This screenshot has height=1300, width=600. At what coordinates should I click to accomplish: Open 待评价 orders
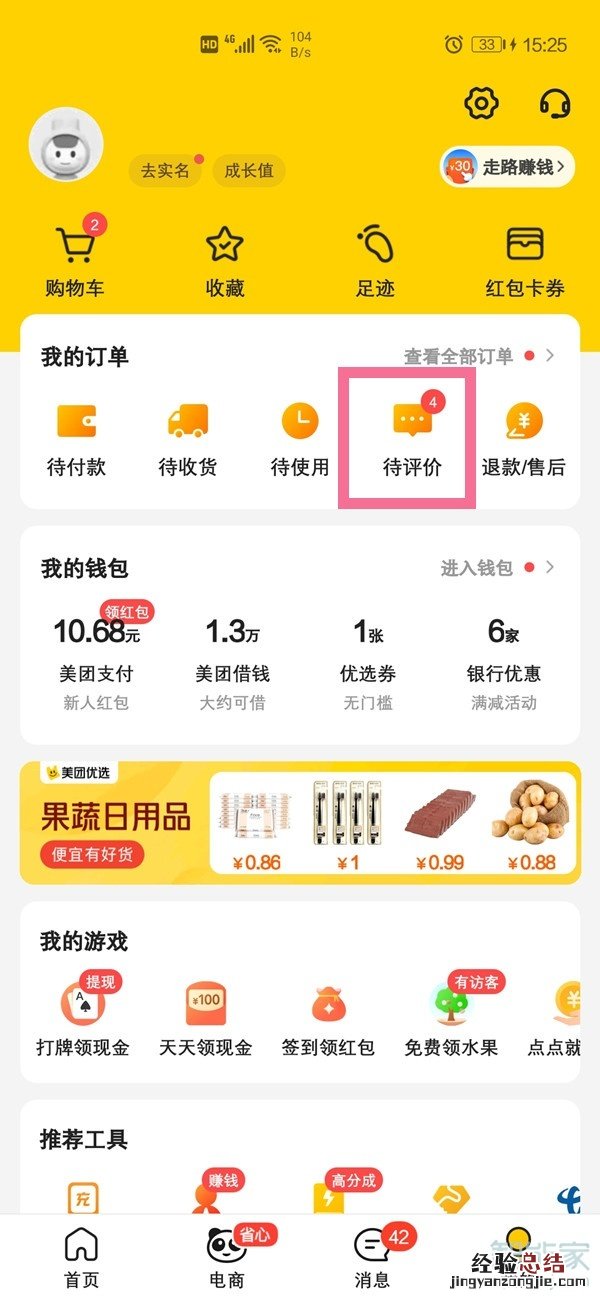click(x=412, y=440)
